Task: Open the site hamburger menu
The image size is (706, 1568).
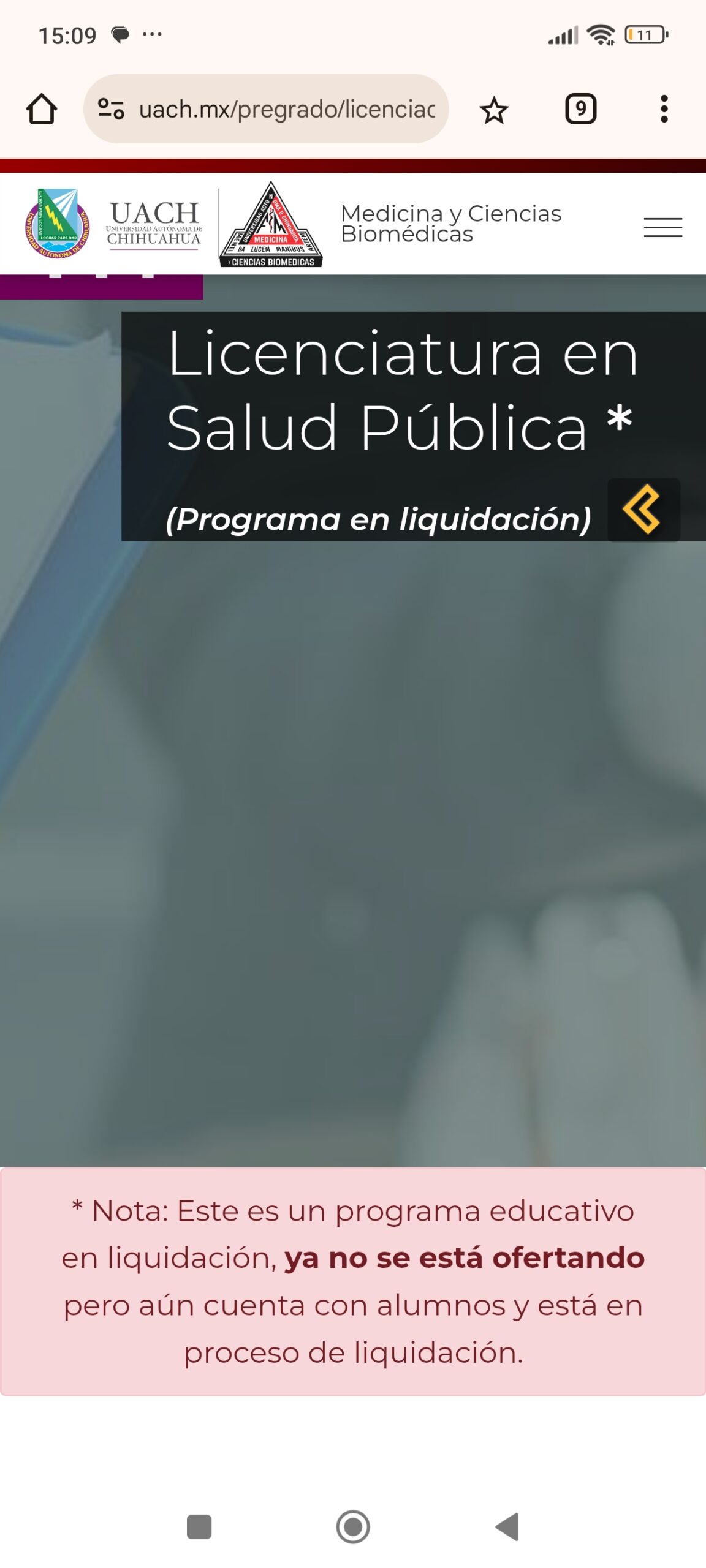Action: coord(662,227)
